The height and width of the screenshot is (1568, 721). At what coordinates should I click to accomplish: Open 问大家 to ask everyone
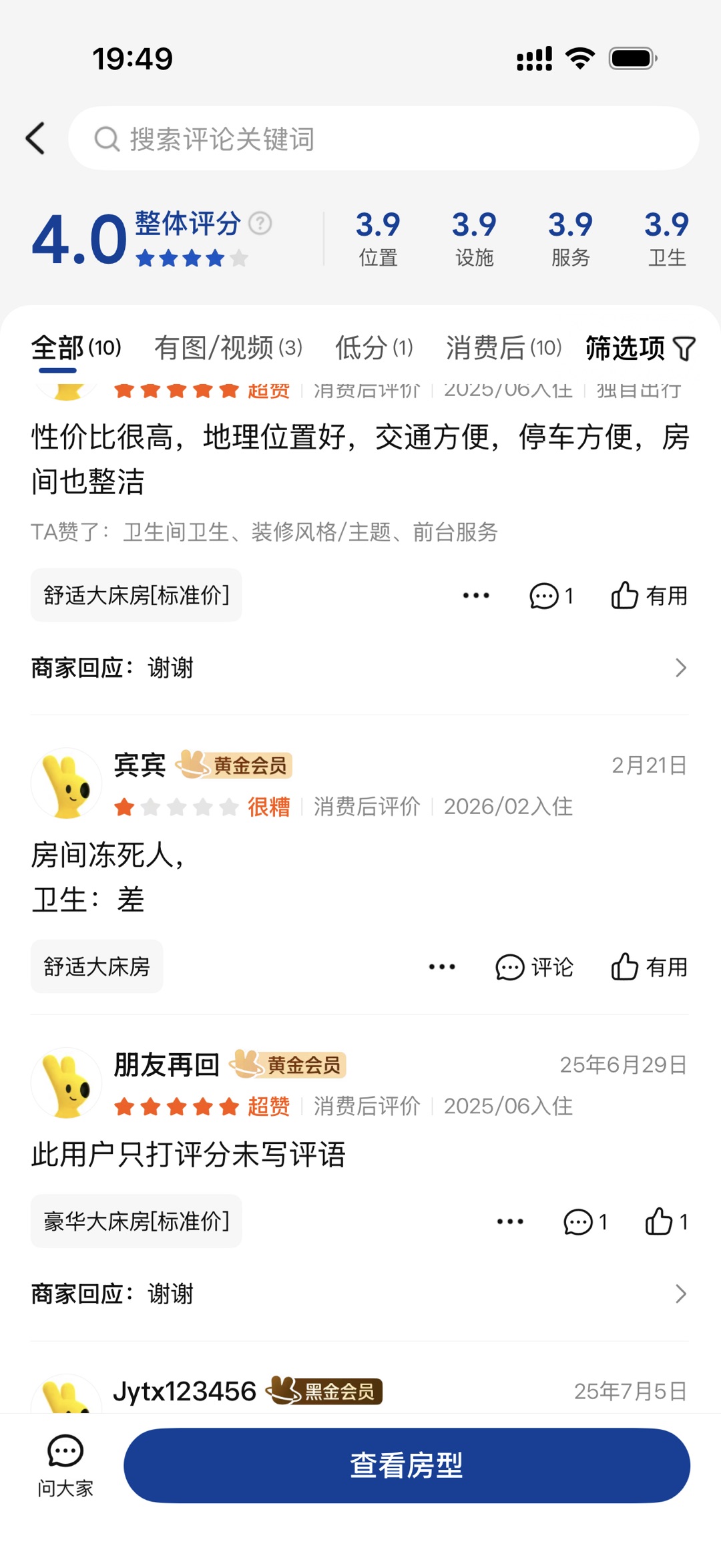tap(65, 1465)
